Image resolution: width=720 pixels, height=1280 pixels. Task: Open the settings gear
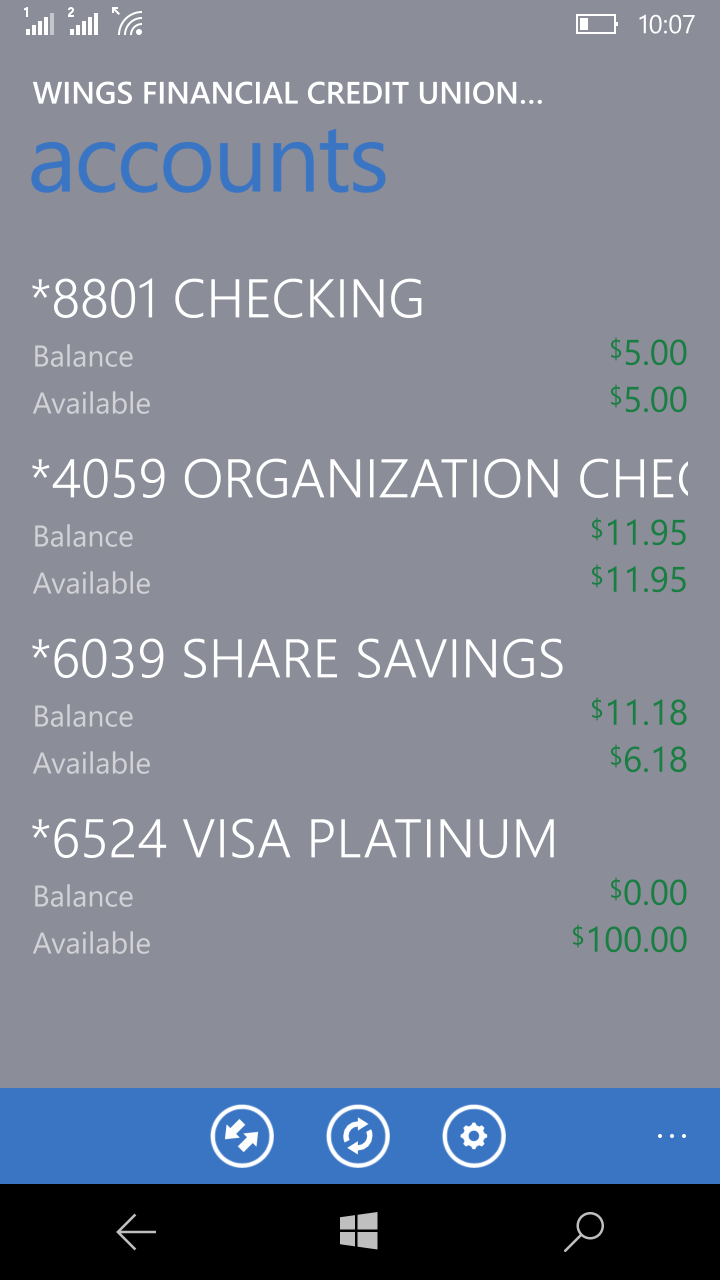474,1136
